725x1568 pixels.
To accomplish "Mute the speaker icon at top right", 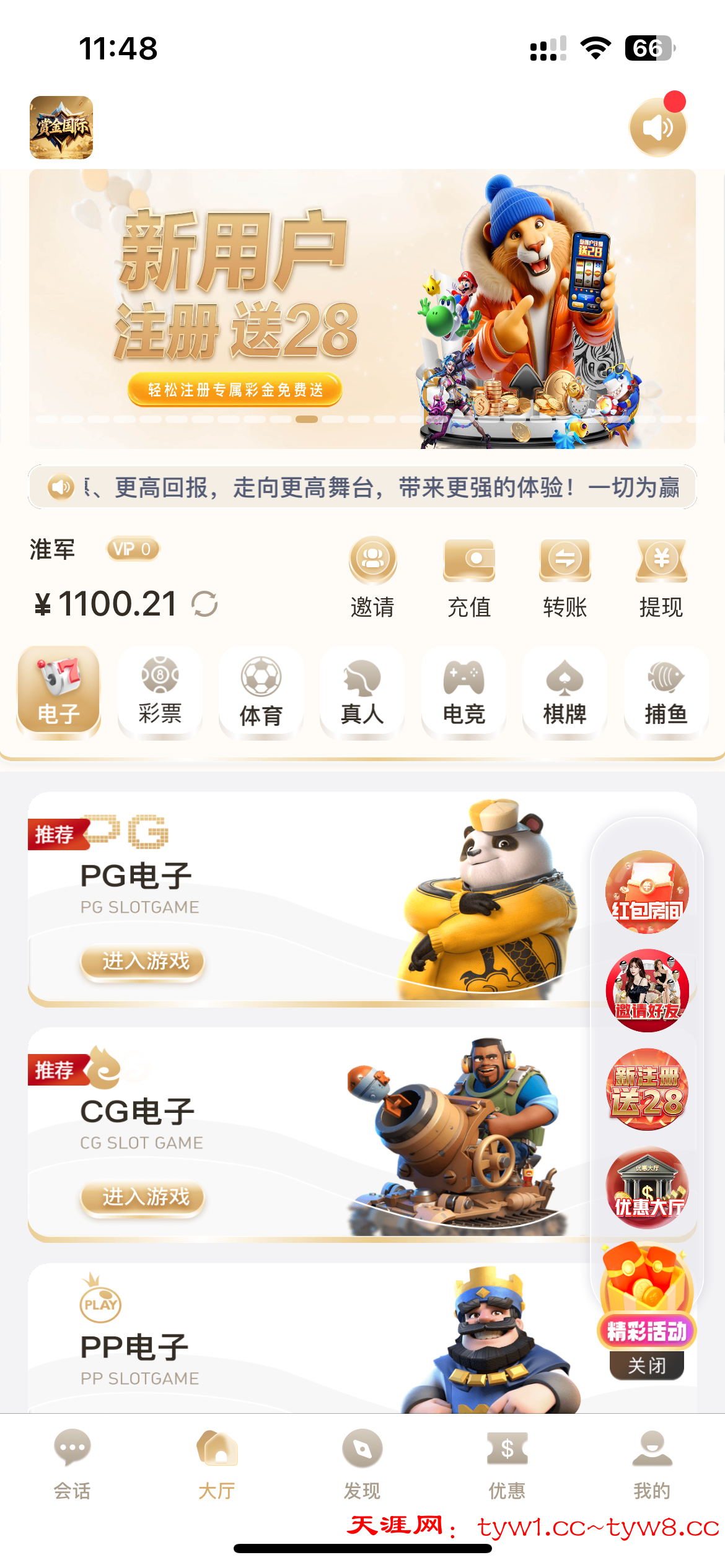I will click(x=658, y=128).
